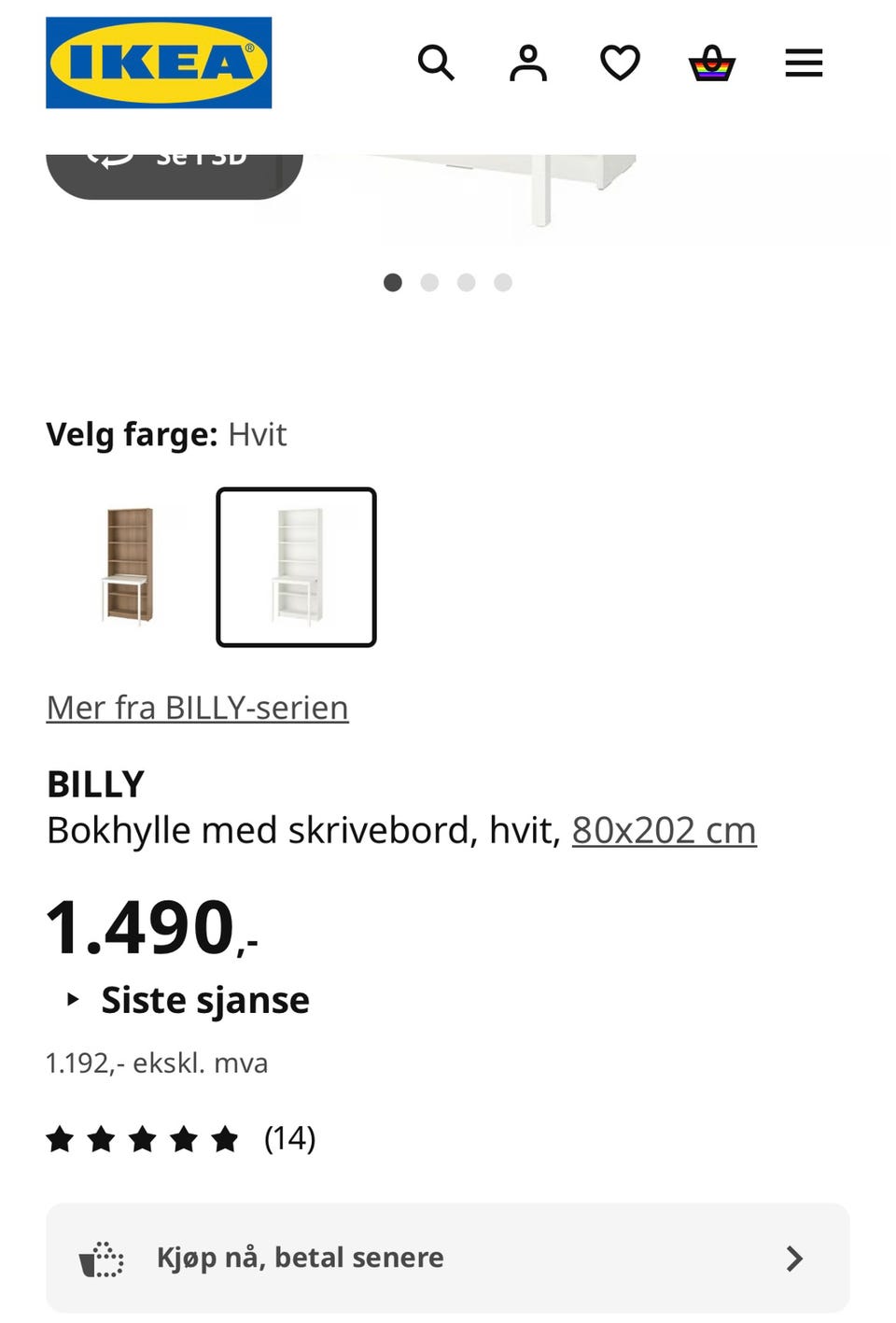Open the shopping bag
The width and height of the screenshot is (896, 1323).
(x=711, y=63)
